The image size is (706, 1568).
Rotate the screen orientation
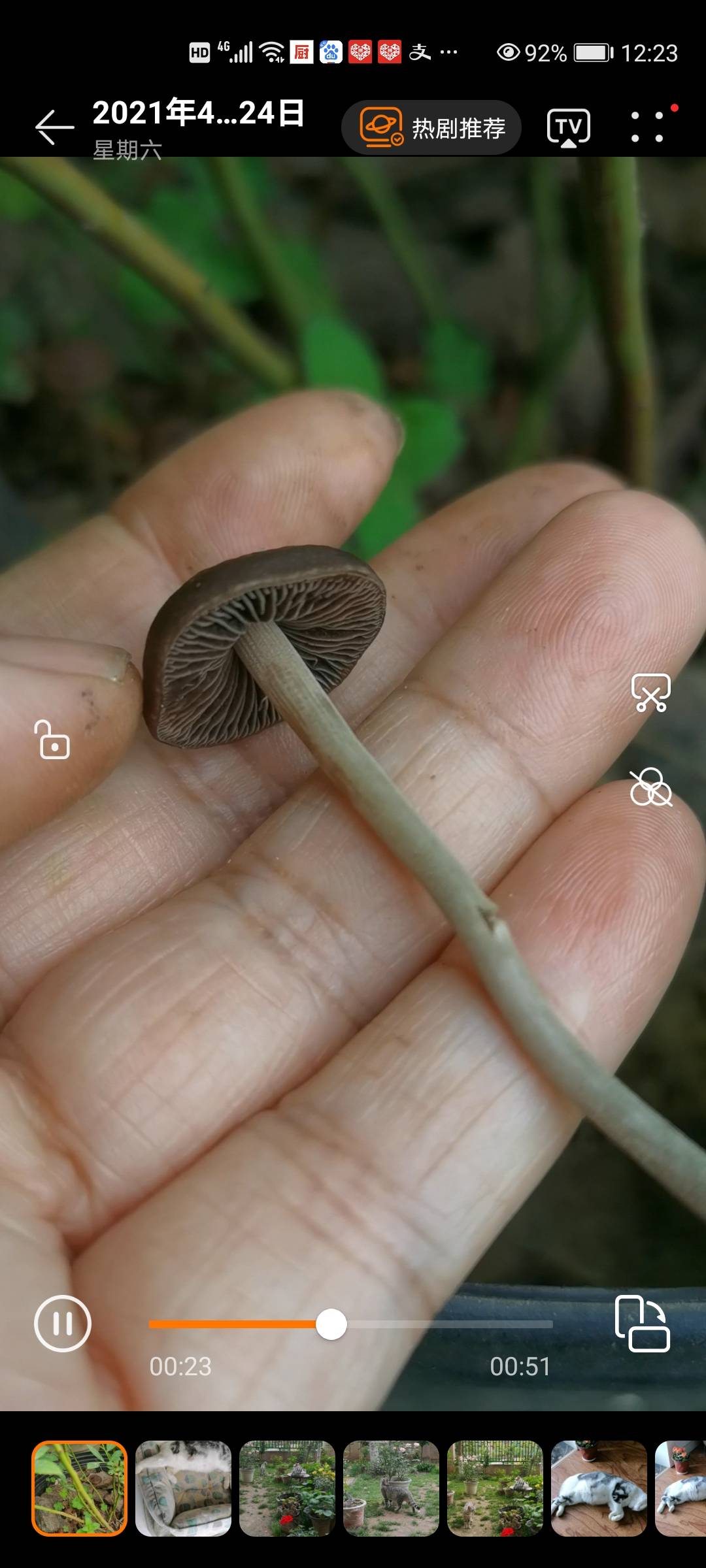pos(643,1323)
